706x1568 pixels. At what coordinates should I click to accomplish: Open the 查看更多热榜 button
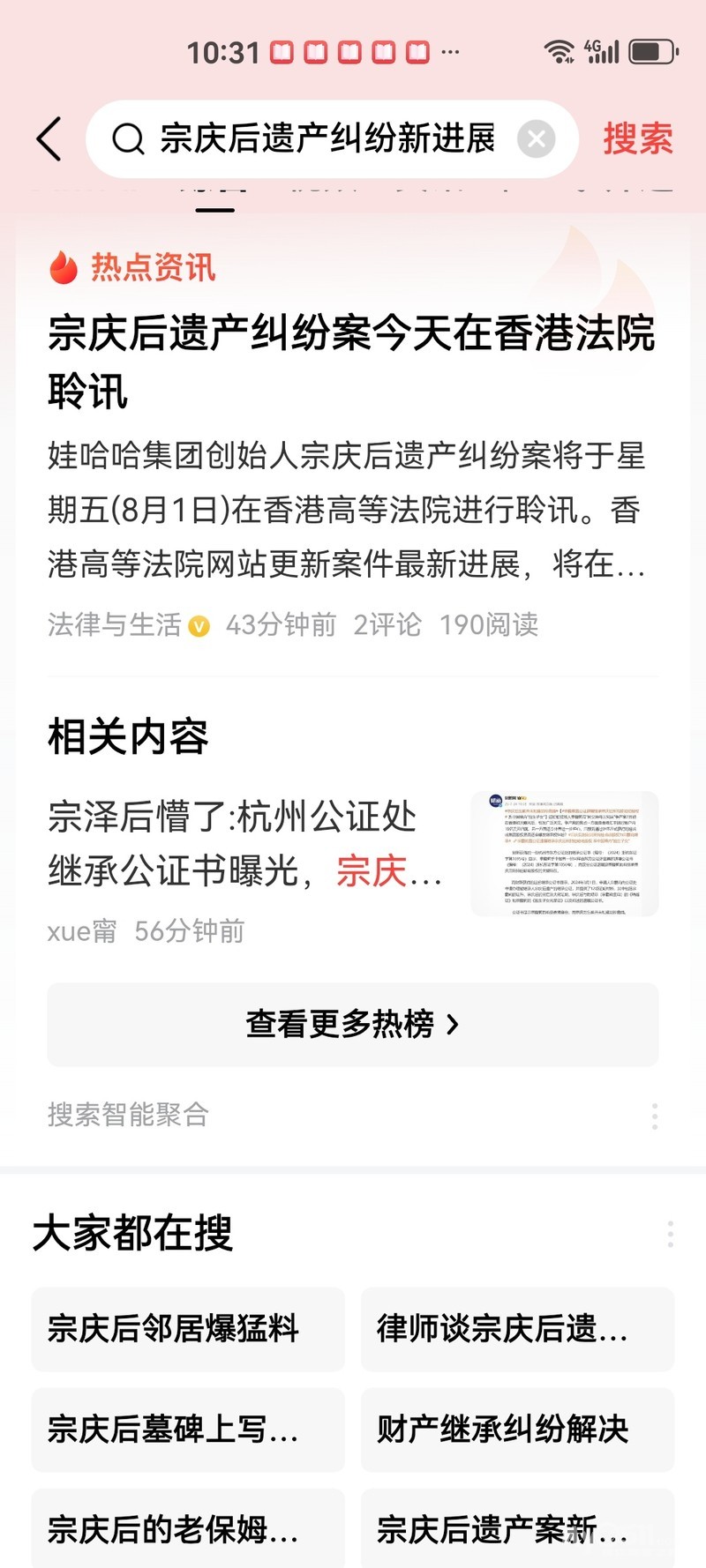point(353,1024)
